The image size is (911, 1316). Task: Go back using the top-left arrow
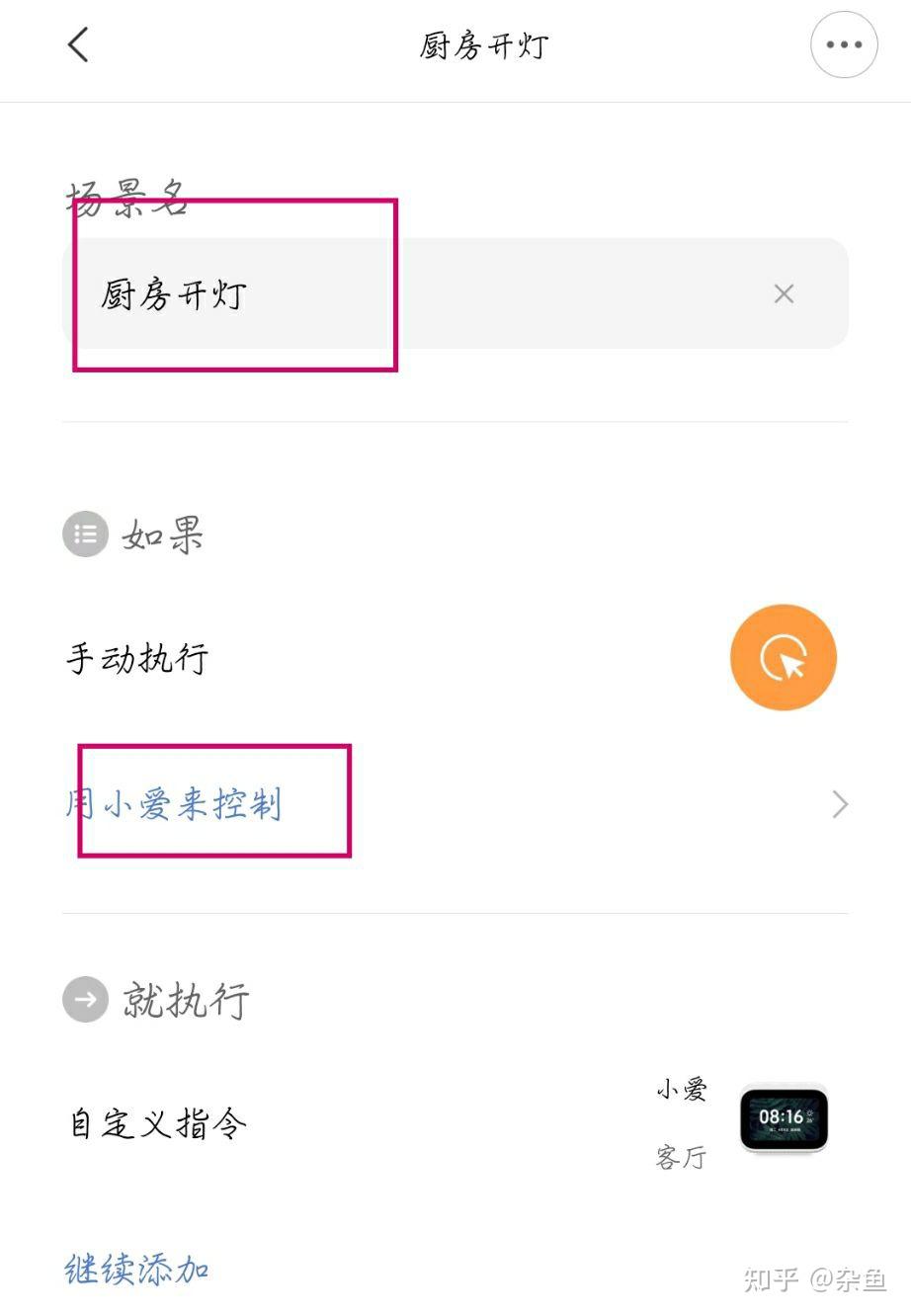(x=79, y=44)
